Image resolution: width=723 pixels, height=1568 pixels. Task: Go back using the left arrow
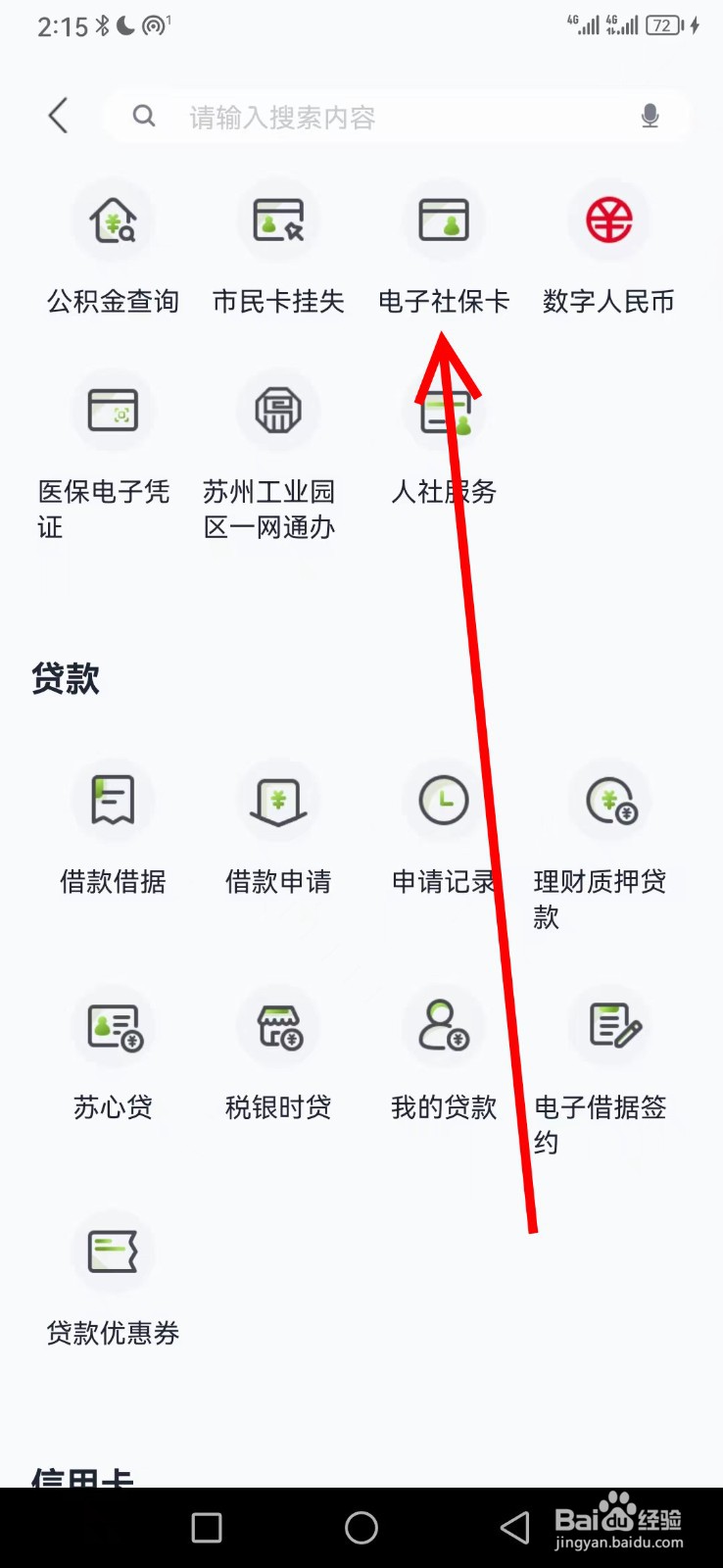tap(57, 116)
